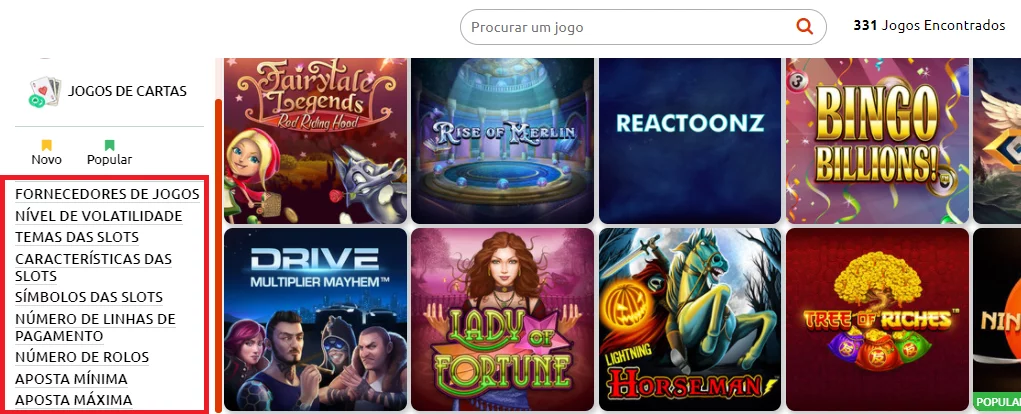Filter games by Novo
This screenshot has width=1021, height=414.
pos(46,152)
